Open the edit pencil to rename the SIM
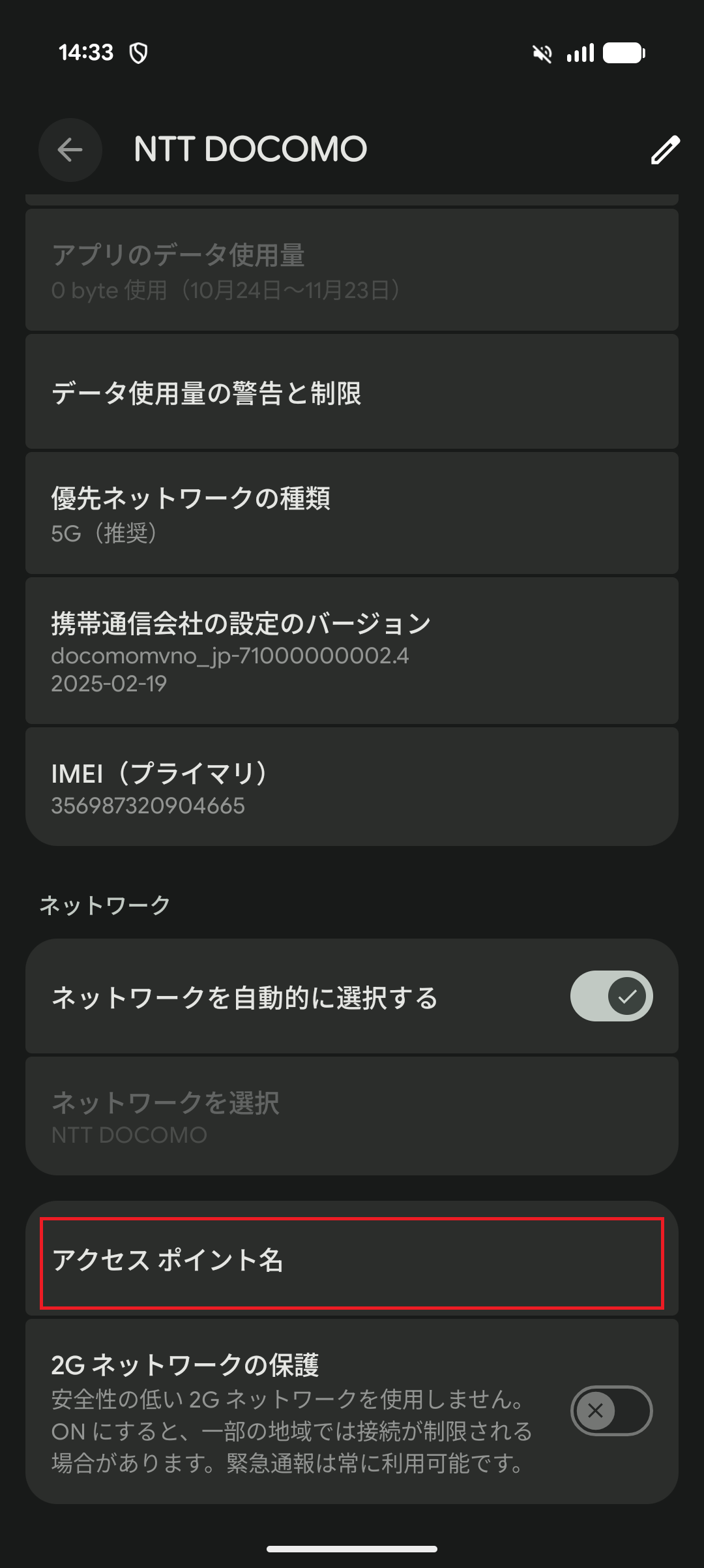Screen dimensions: 704x1568 [666, 151]
